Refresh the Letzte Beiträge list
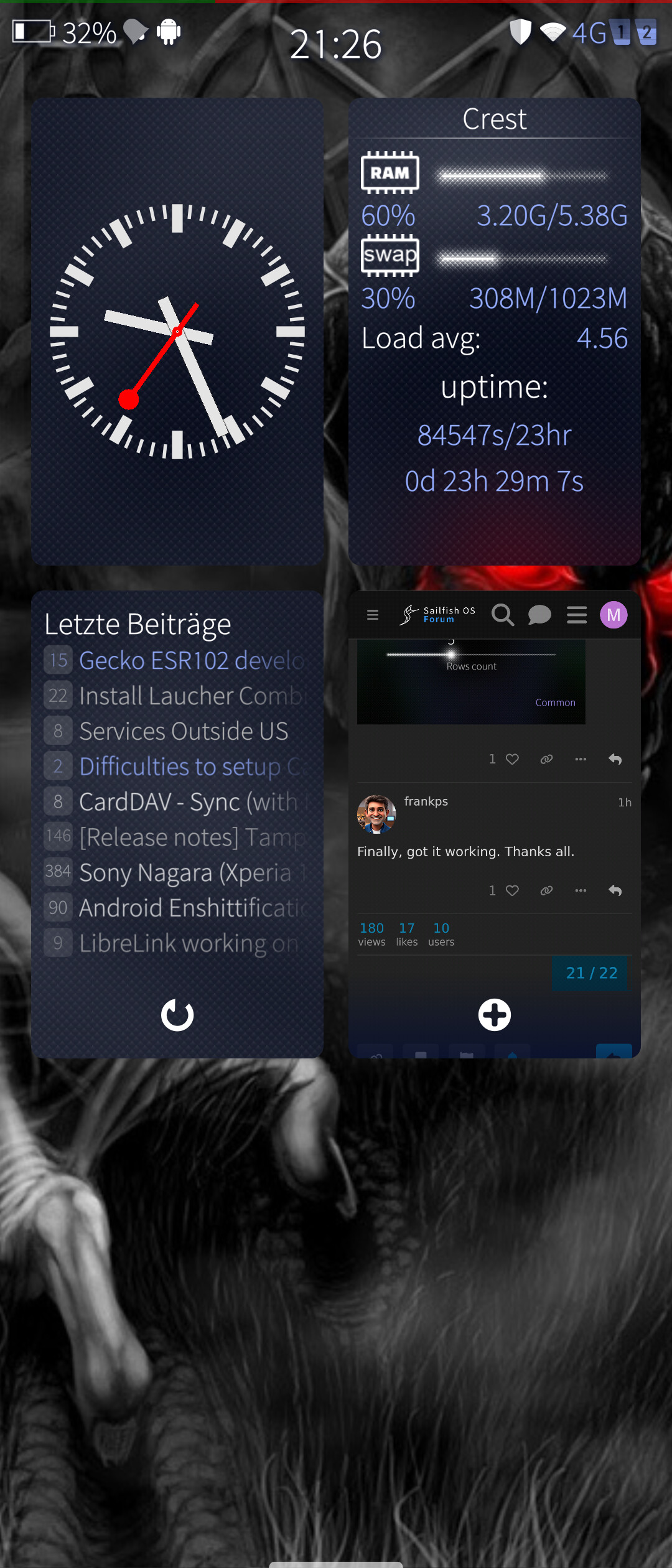This screenshot has height=1568, width=672. tap(177, 1015)
